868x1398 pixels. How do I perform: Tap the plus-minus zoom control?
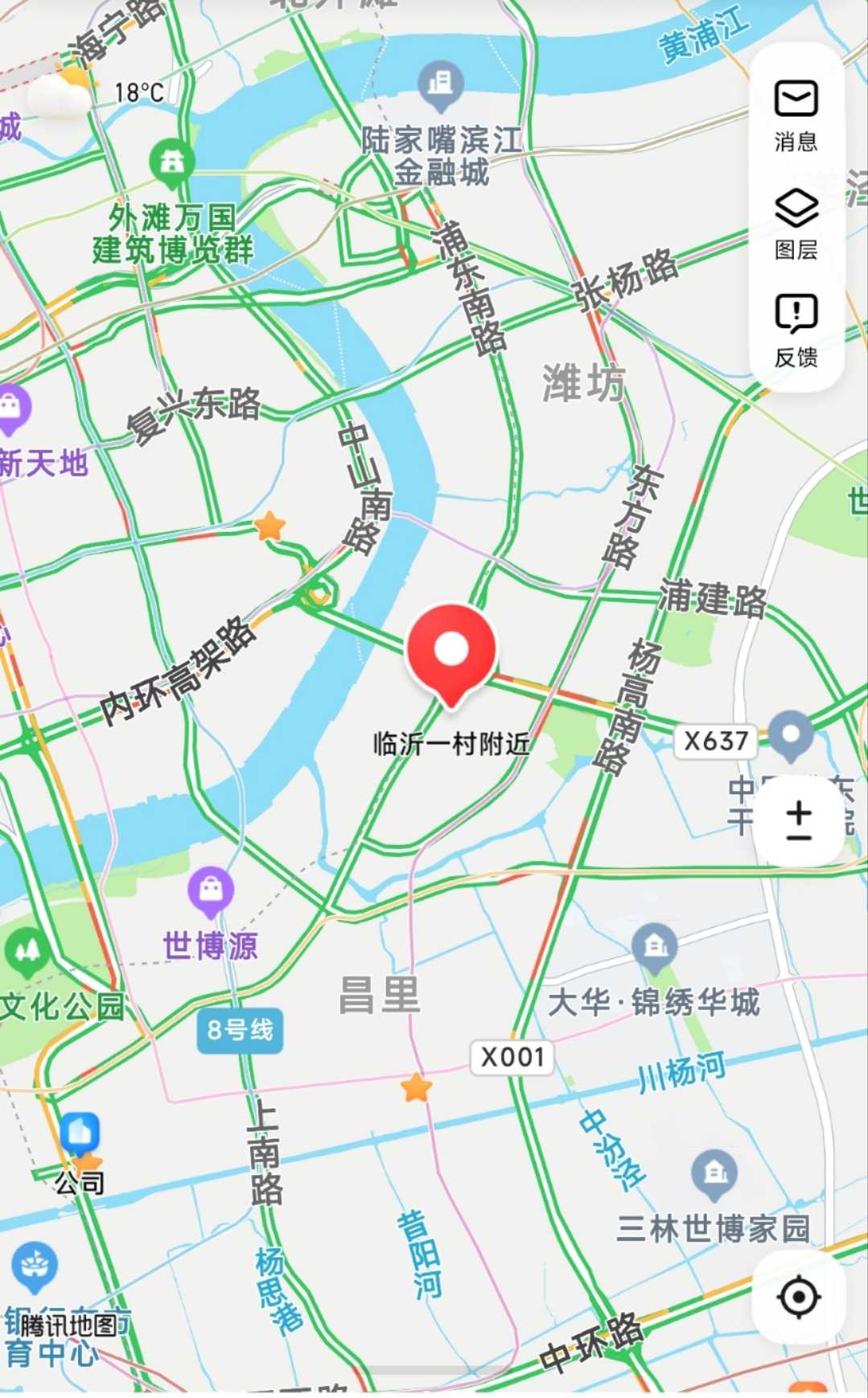point(798,820)
